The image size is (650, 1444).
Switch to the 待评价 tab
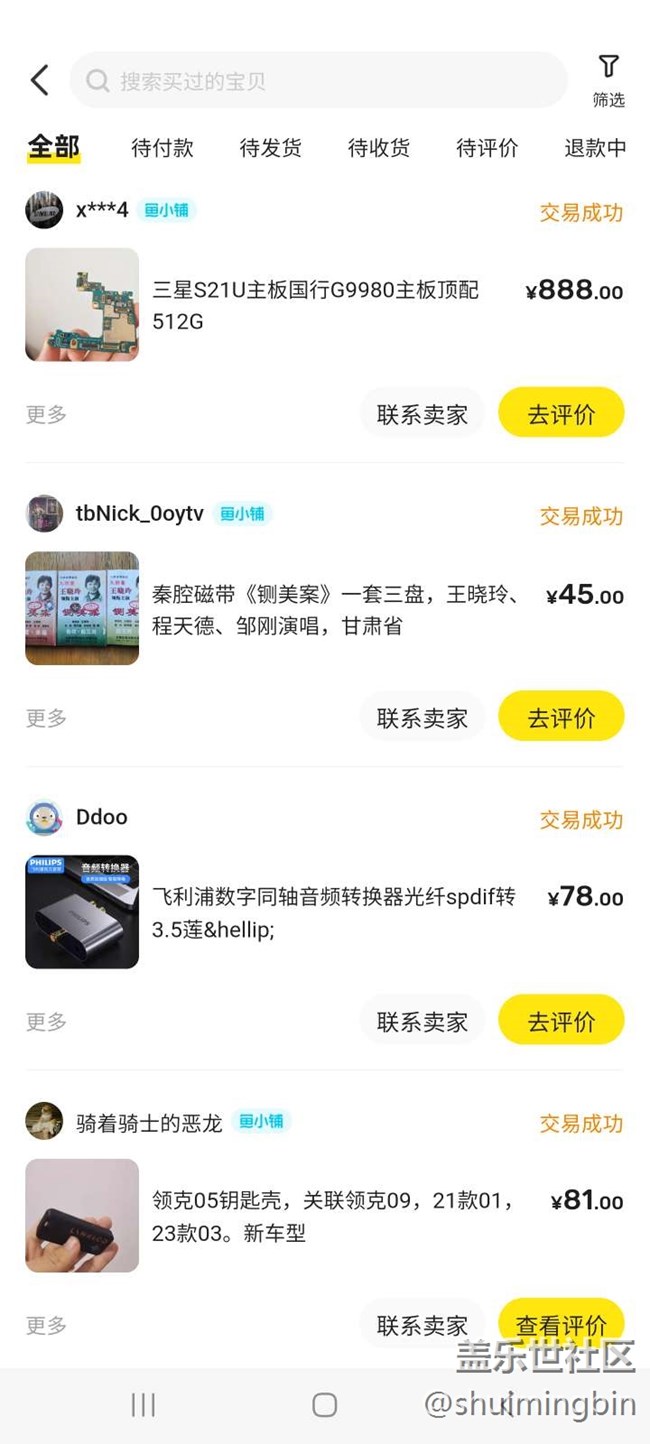pyautogui.click(x=487, y=148)
